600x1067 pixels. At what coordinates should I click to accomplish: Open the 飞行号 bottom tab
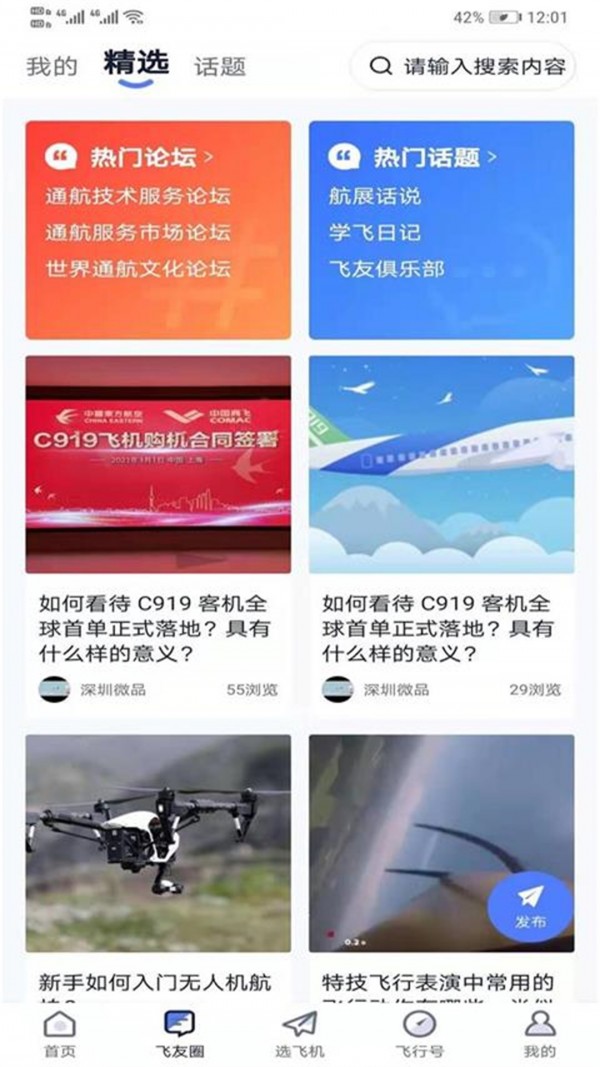click(419, 1034)
